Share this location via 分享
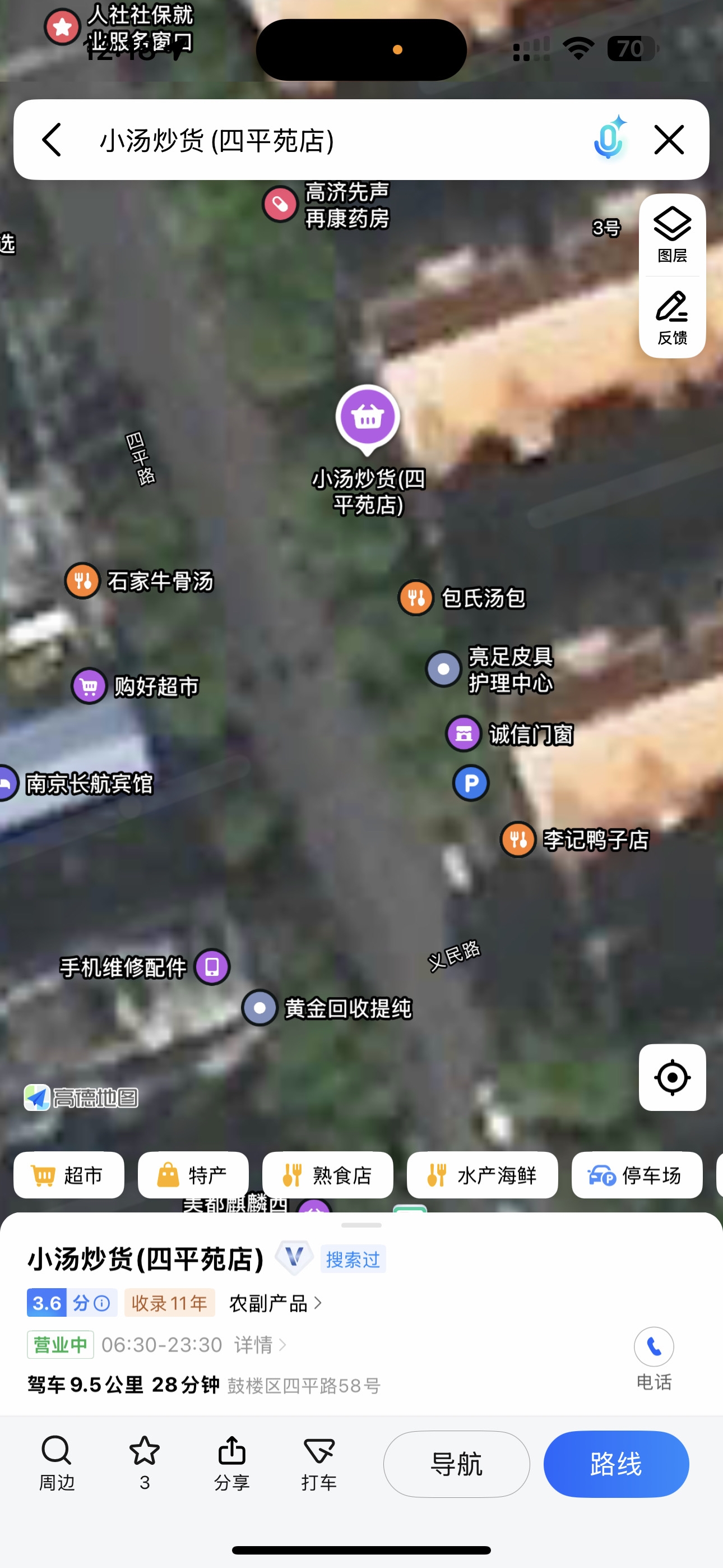The height and width of the screenshot is (1568, 723). (x=232, y=1462)
